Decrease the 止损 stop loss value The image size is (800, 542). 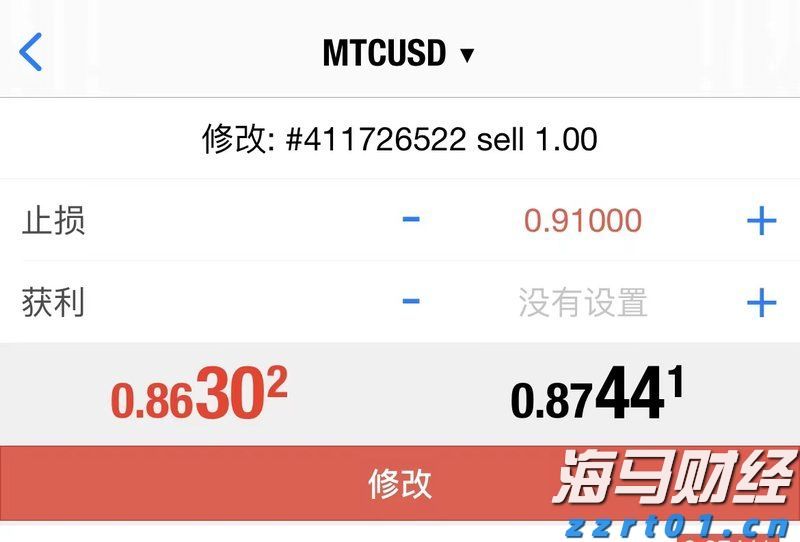pos(411,220)
